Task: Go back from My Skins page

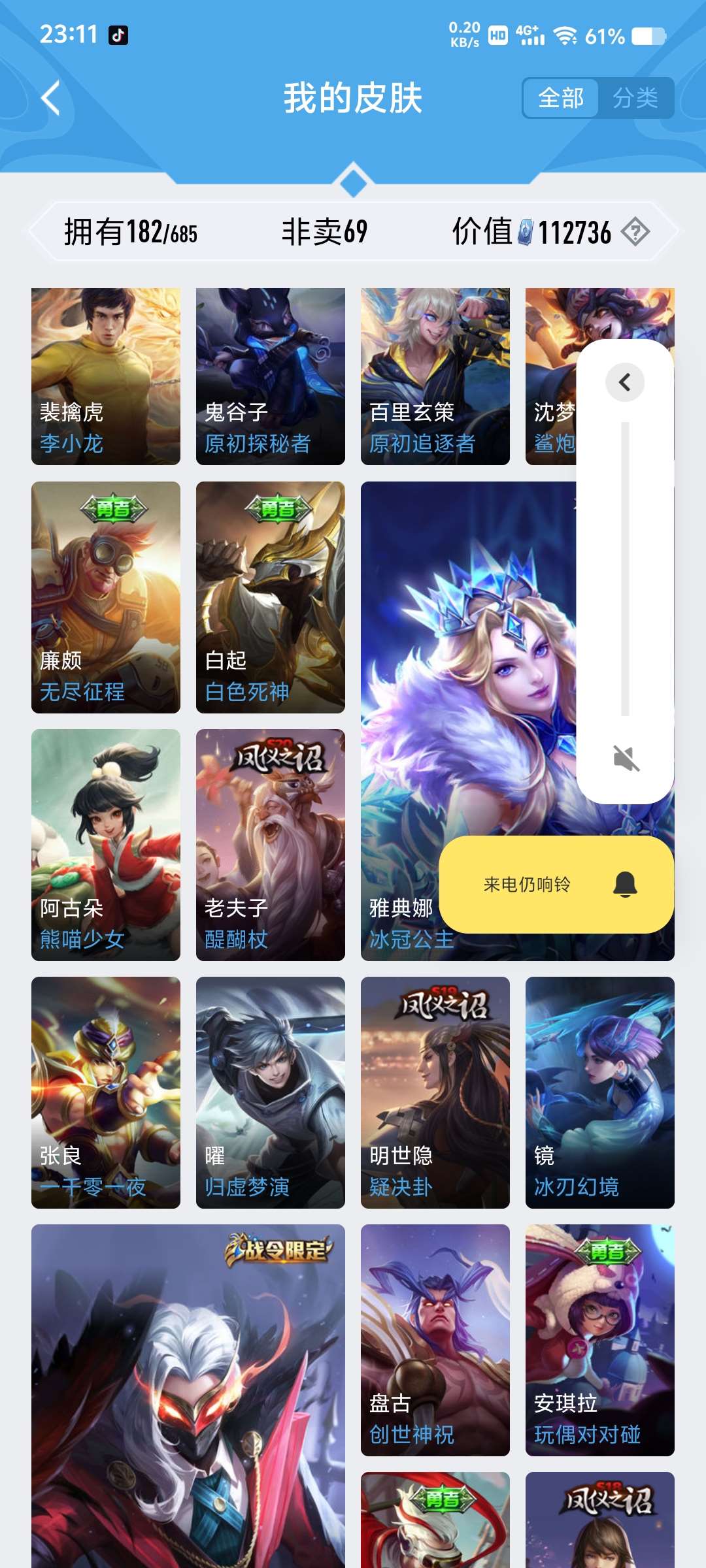Action: pos(51,98)
